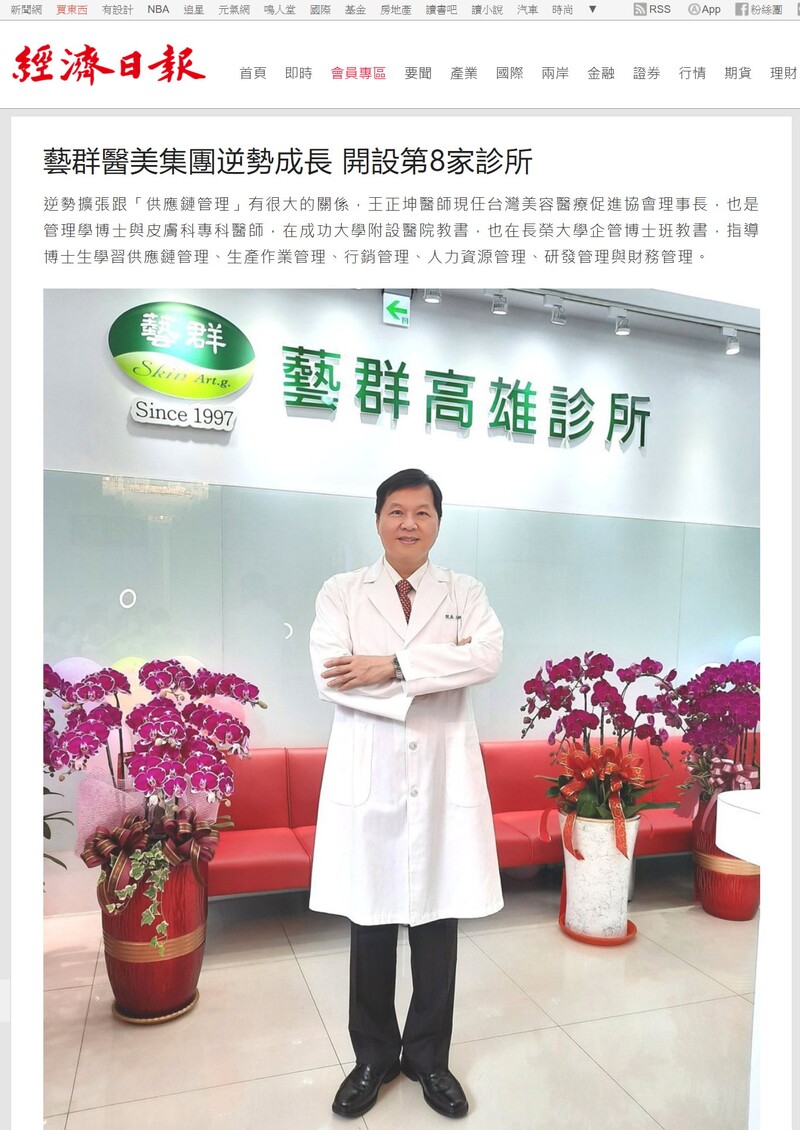Go to the 房地產 real estate link
Screen dimensions: 800x1130
click(x=396, y=9)
